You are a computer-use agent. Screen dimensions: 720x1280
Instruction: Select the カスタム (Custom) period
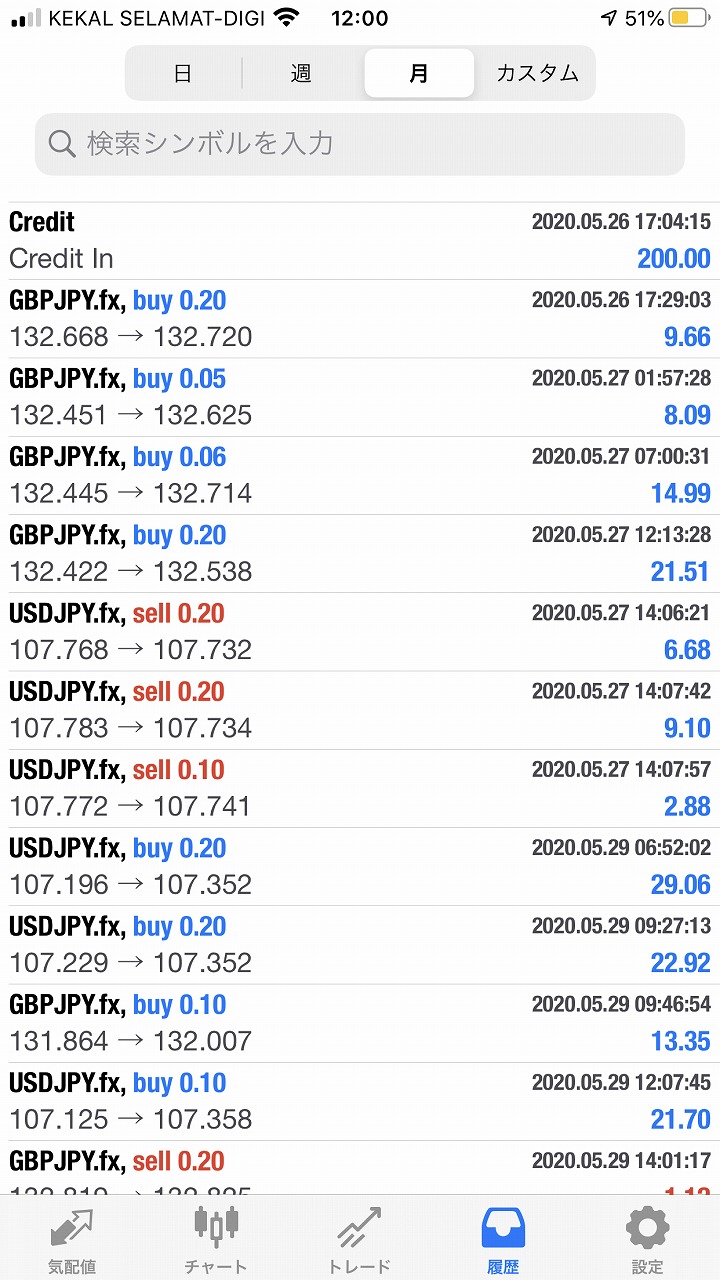pos(536,72)
